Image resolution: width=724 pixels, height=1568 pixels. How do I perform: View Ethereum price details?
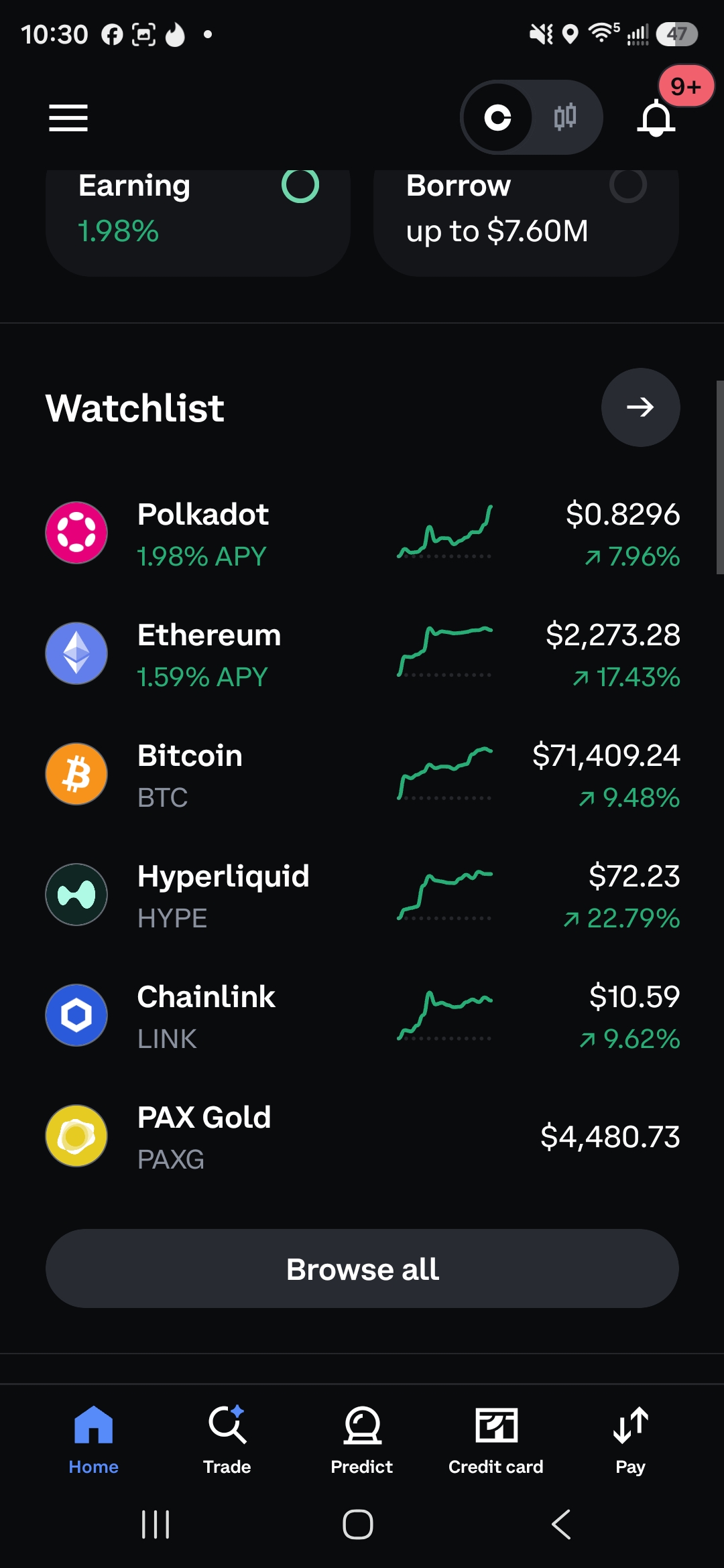362,654
